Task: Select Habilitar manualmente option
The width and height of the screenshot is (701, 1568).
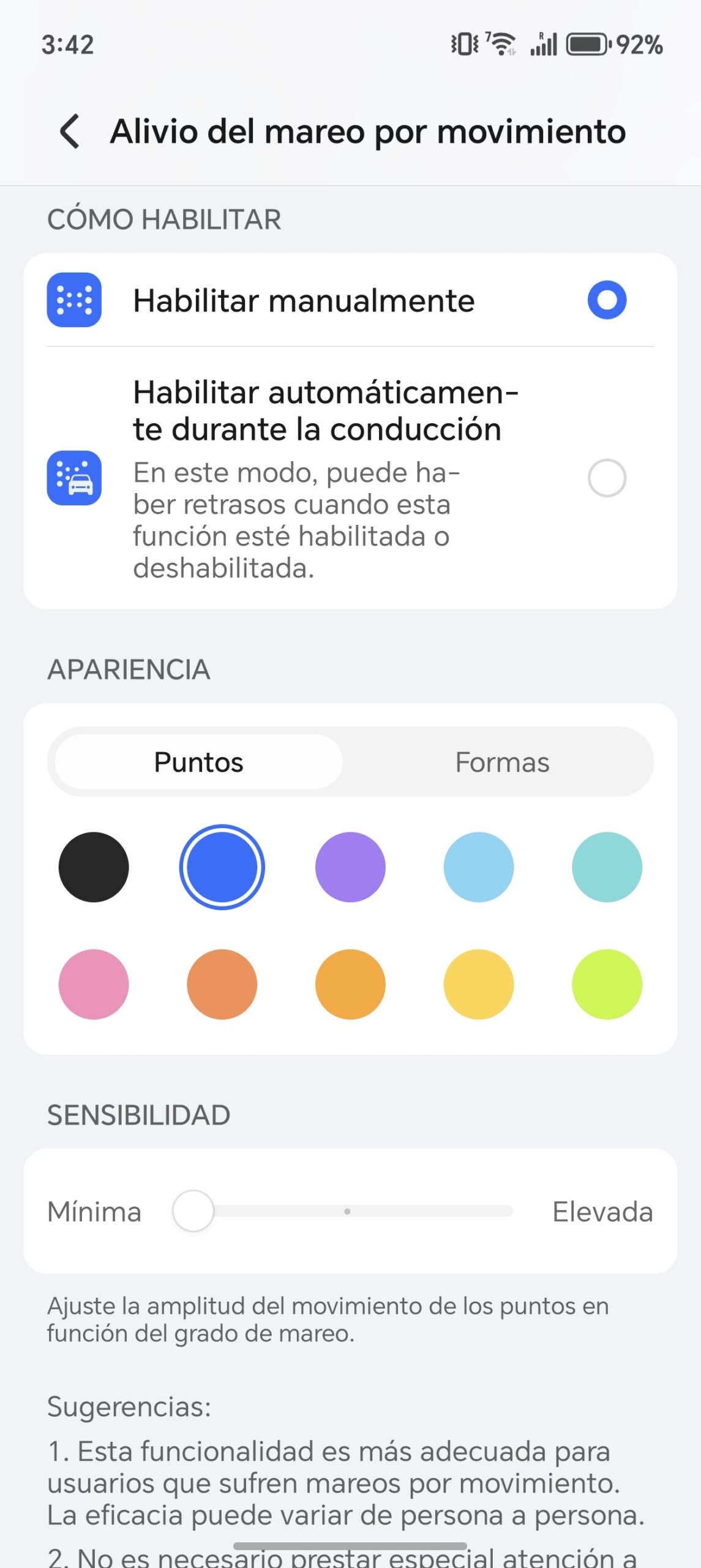Action: click(x=606, y=300)
